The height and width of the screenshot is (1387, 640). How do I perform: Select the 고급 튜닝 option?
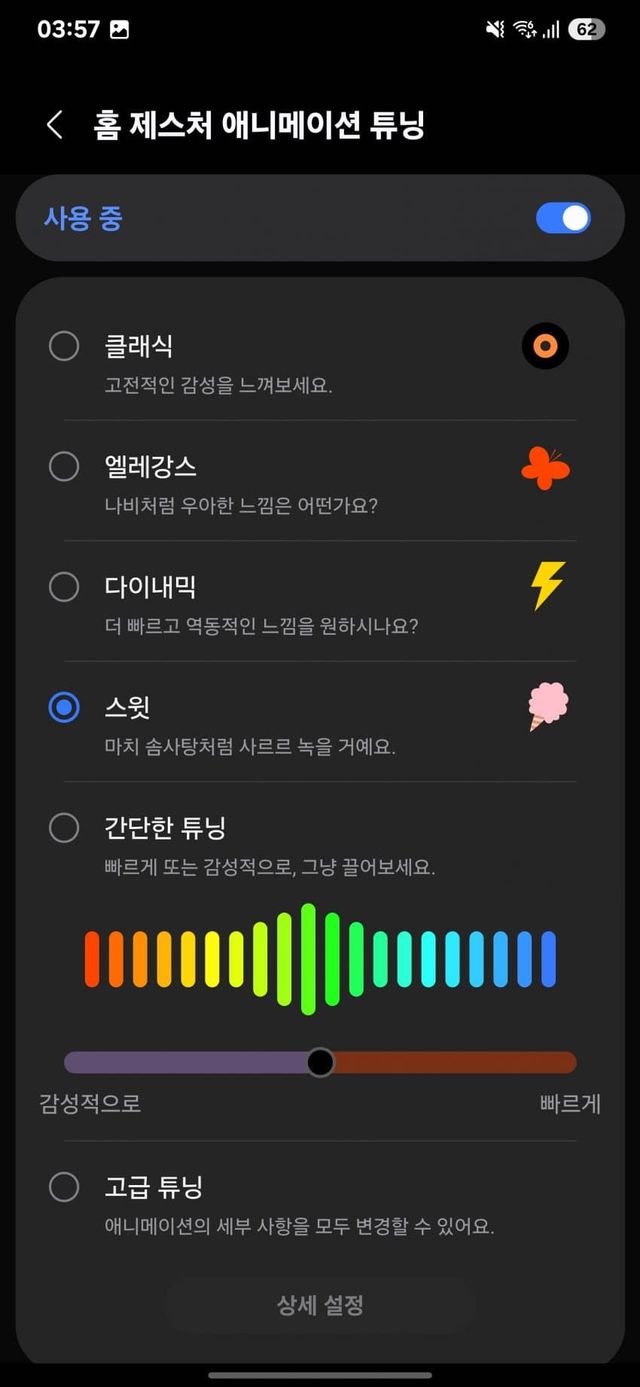click(x=64, y=1187)
